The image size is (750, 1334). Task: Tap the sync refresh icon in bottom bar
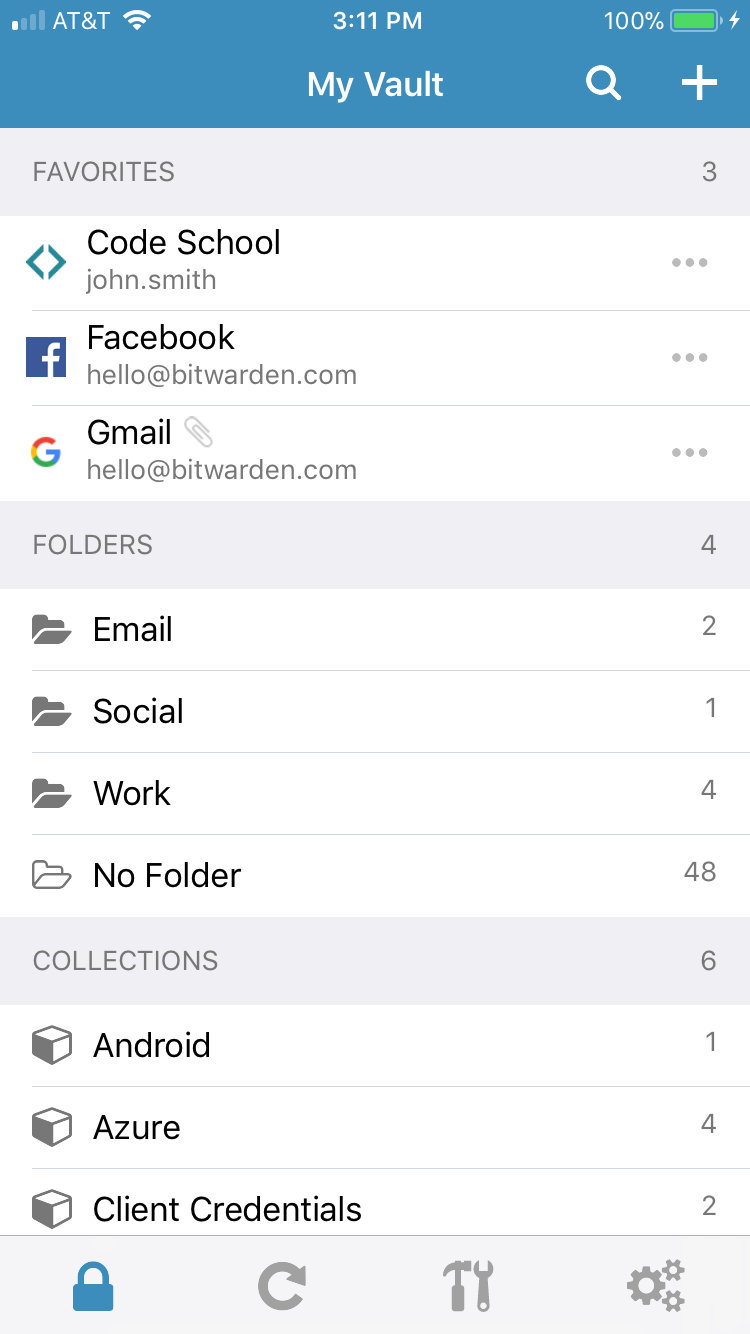tap(281, 1286)
